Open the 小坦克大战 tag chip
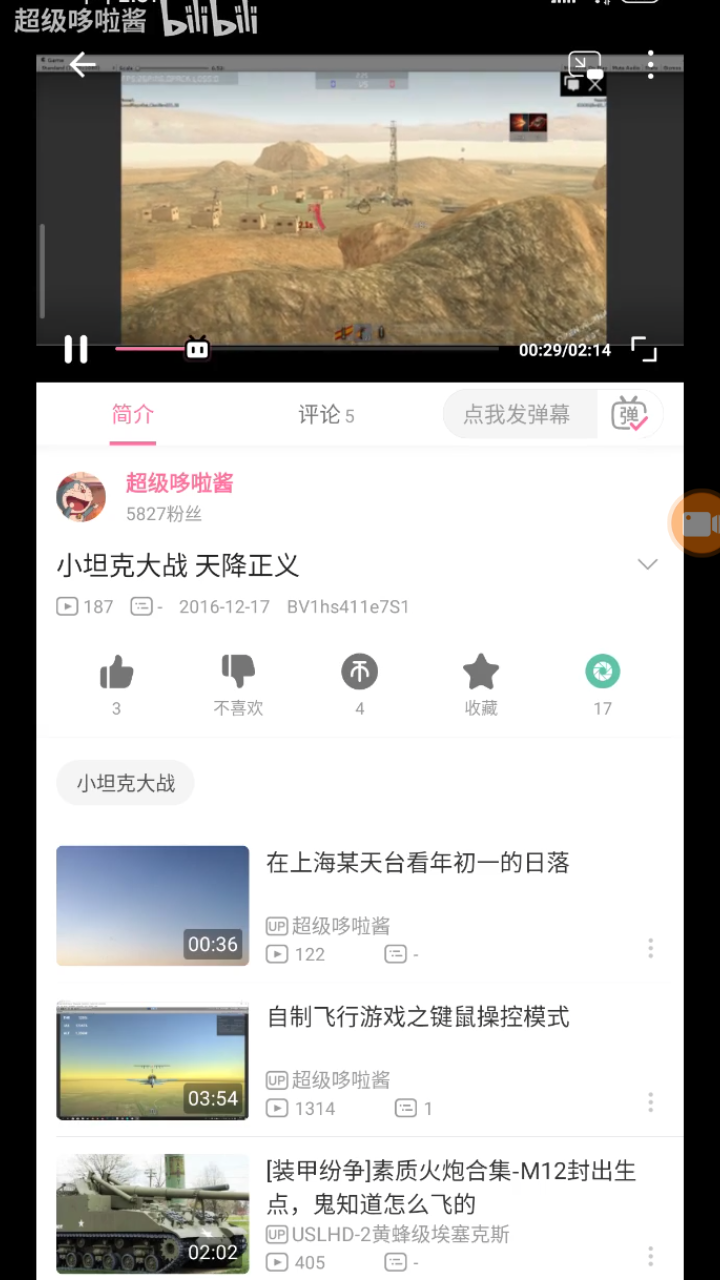The image size is (720, 1280). [125, 783]
